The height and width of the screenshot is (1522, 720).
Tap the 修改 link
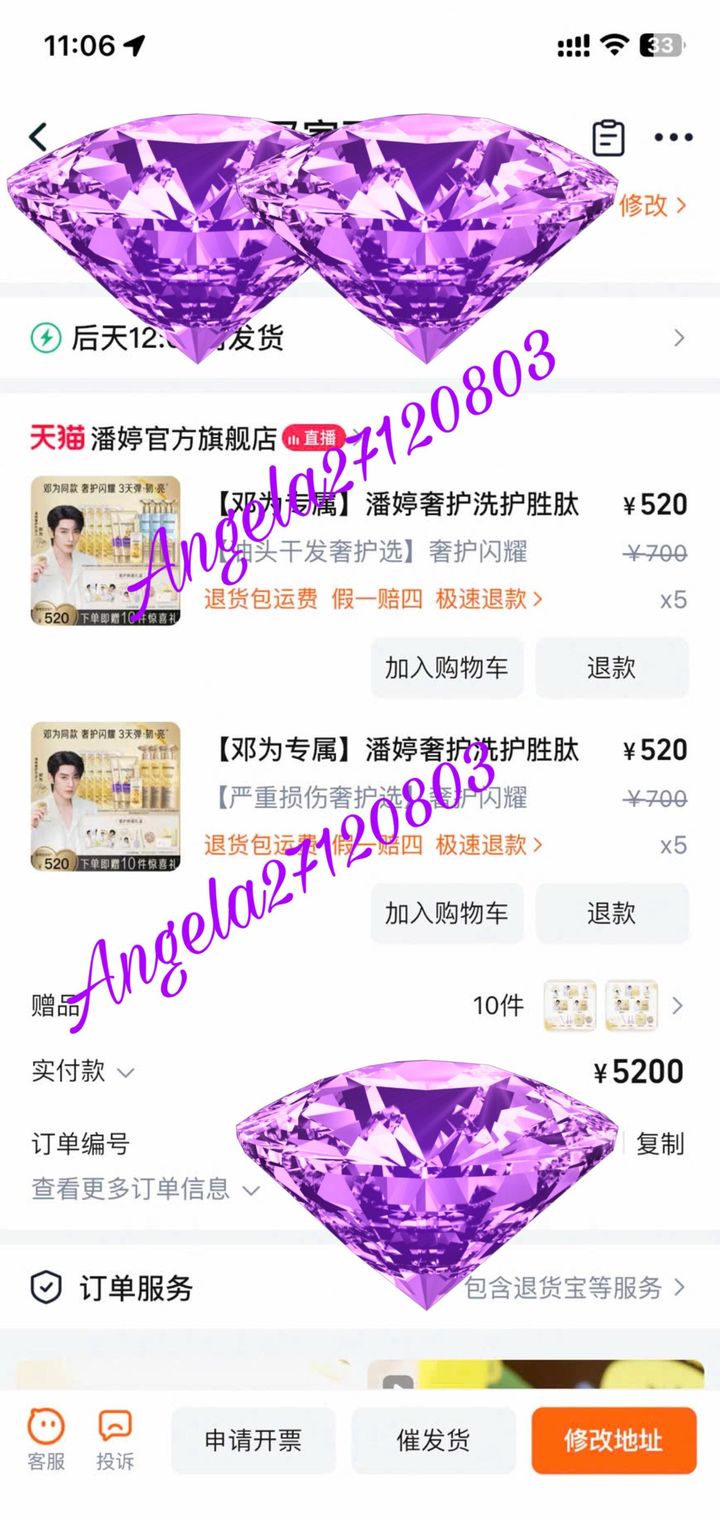tap(652, 206)
